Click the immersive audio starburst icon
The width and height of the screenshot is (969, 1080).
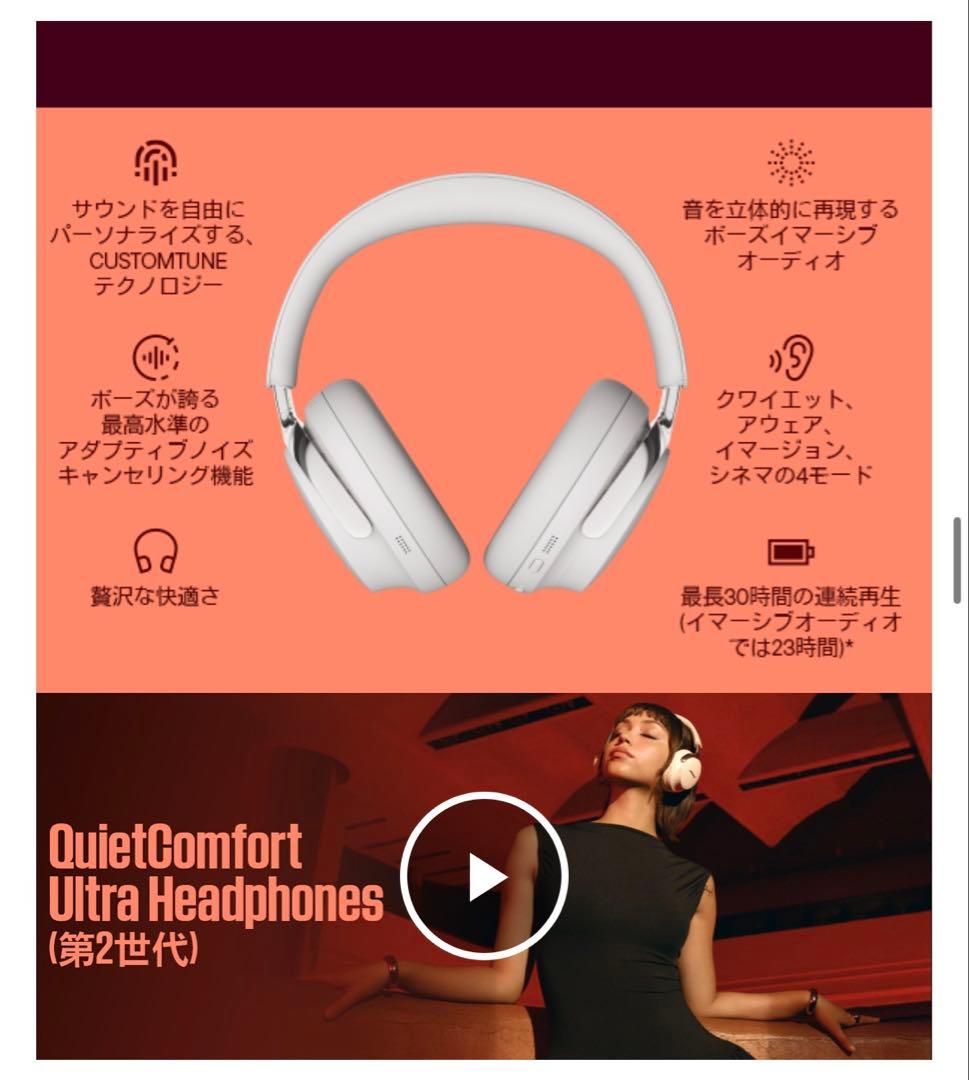click(789, 160)
